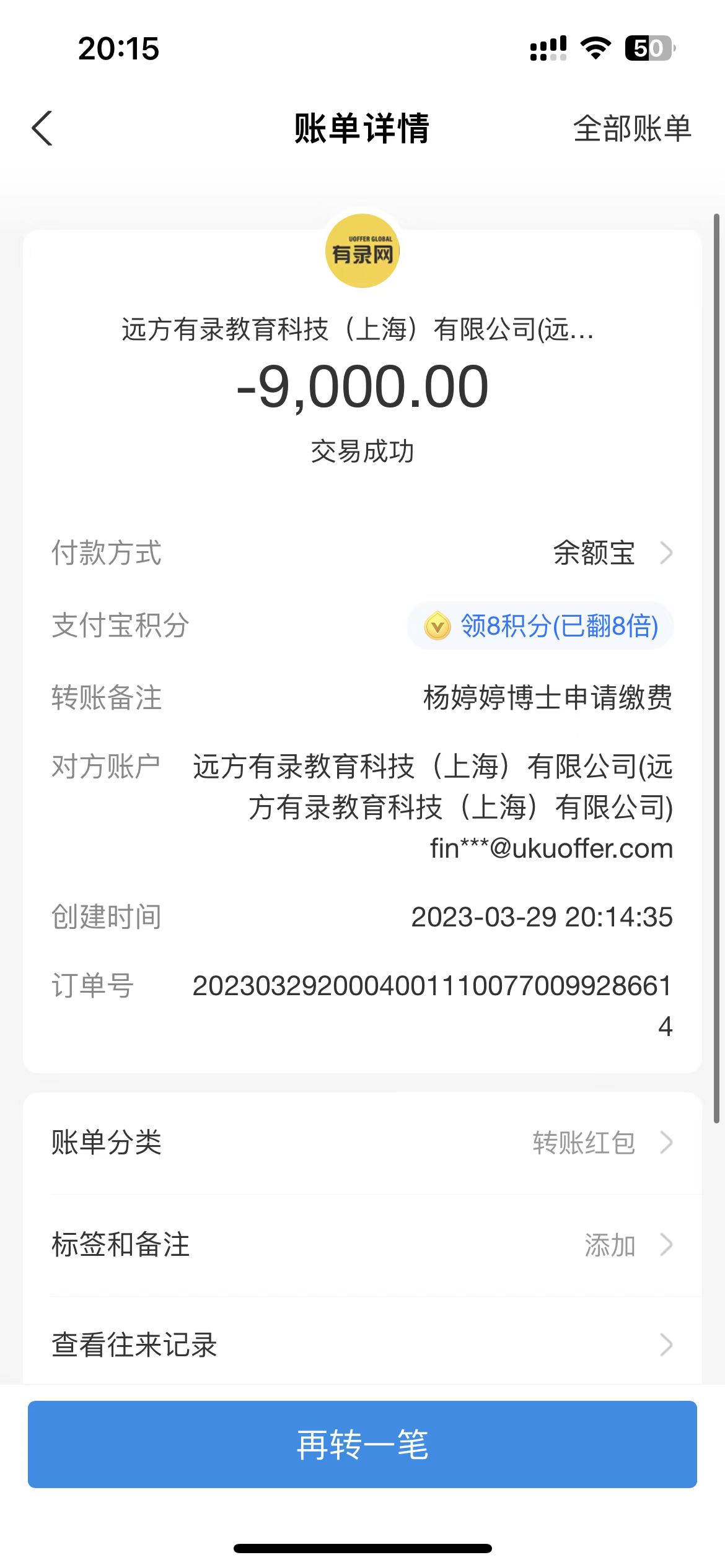Image resolution: width=725 pixels, height=1568 pixels.
Task: Open 全部账单 in the top bar
Action: click(631, 129)
